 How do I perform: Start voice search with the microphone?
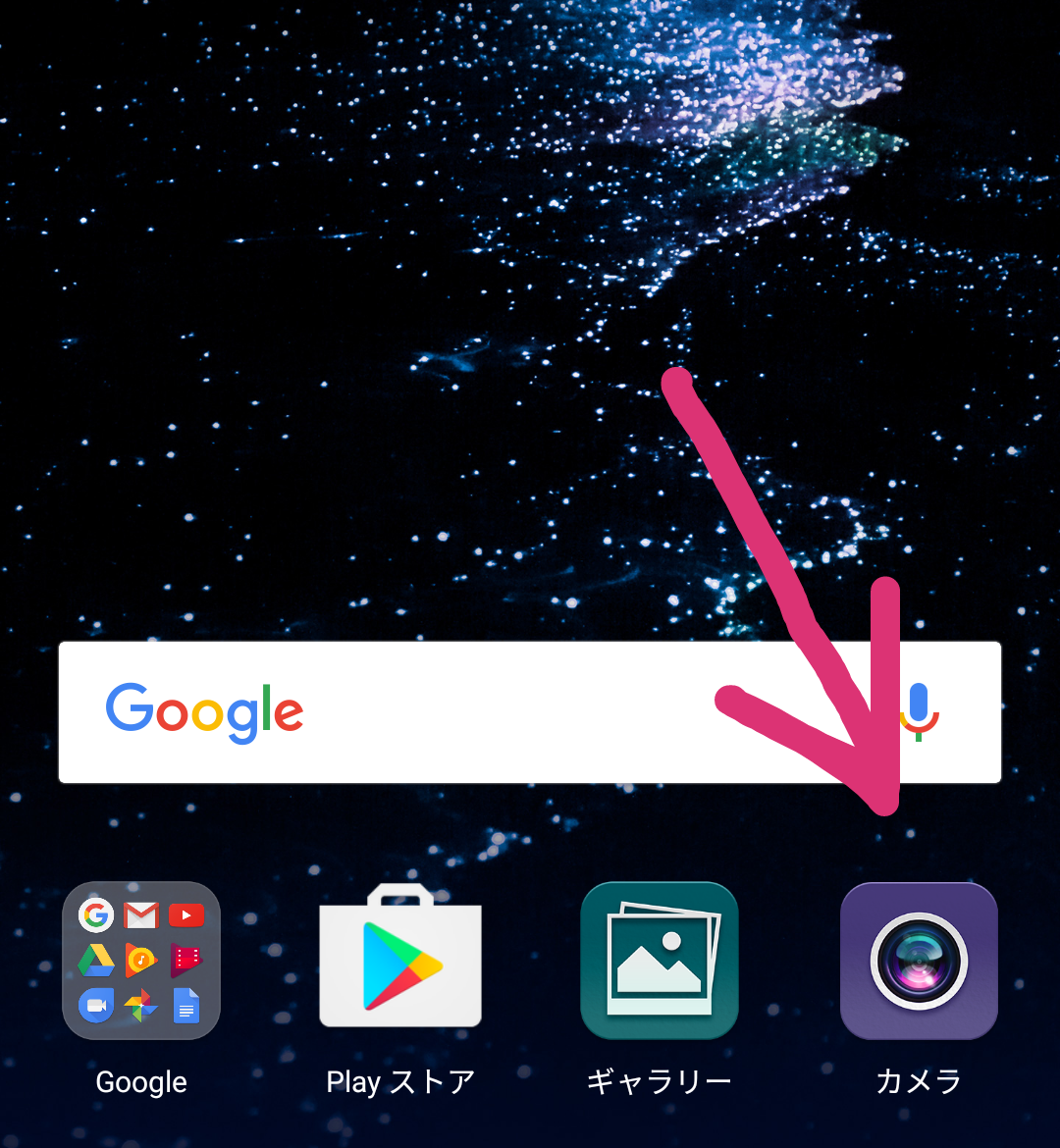pos(920,710)
